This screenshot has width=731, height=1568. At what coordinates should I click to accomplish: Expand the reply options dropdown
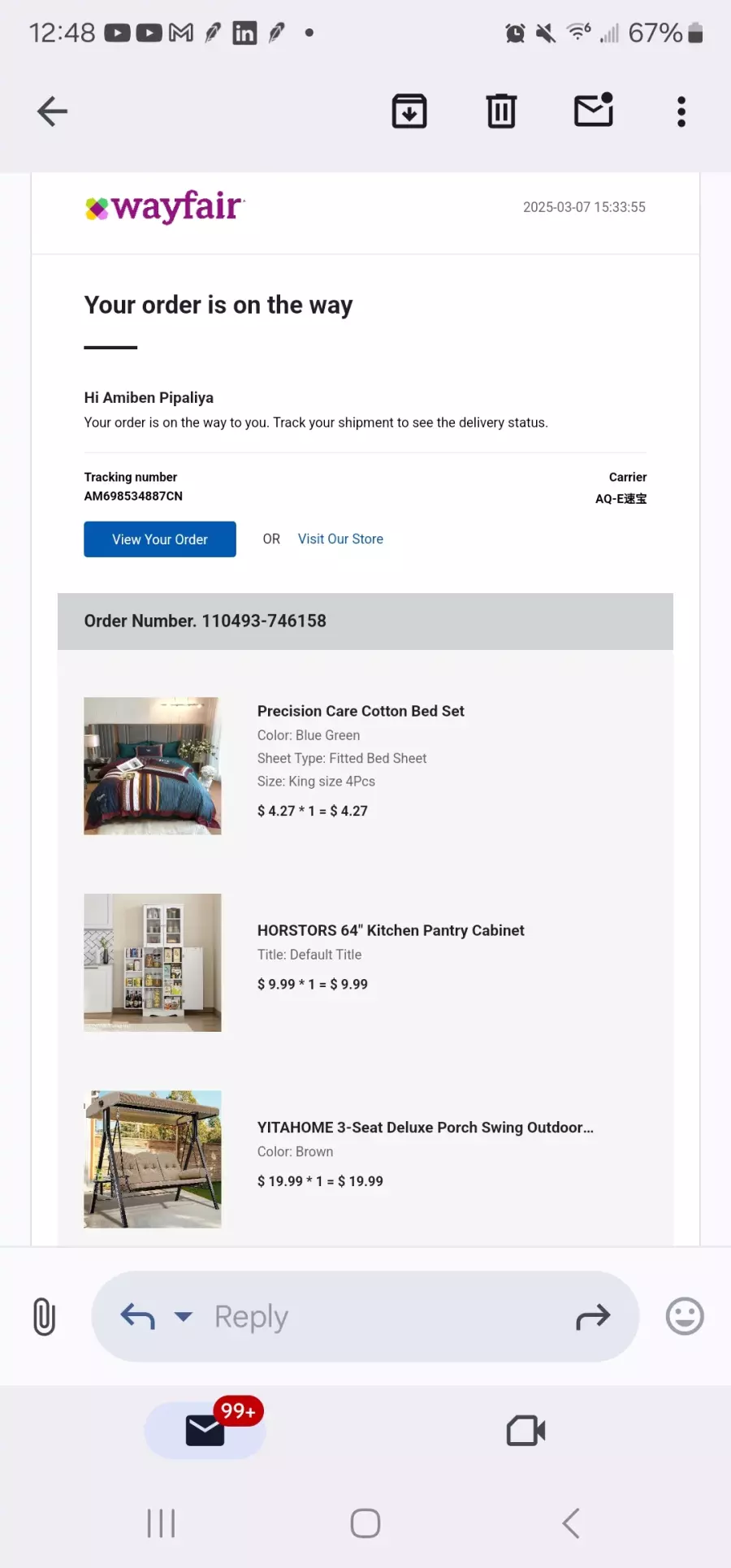click(184, 1316)
